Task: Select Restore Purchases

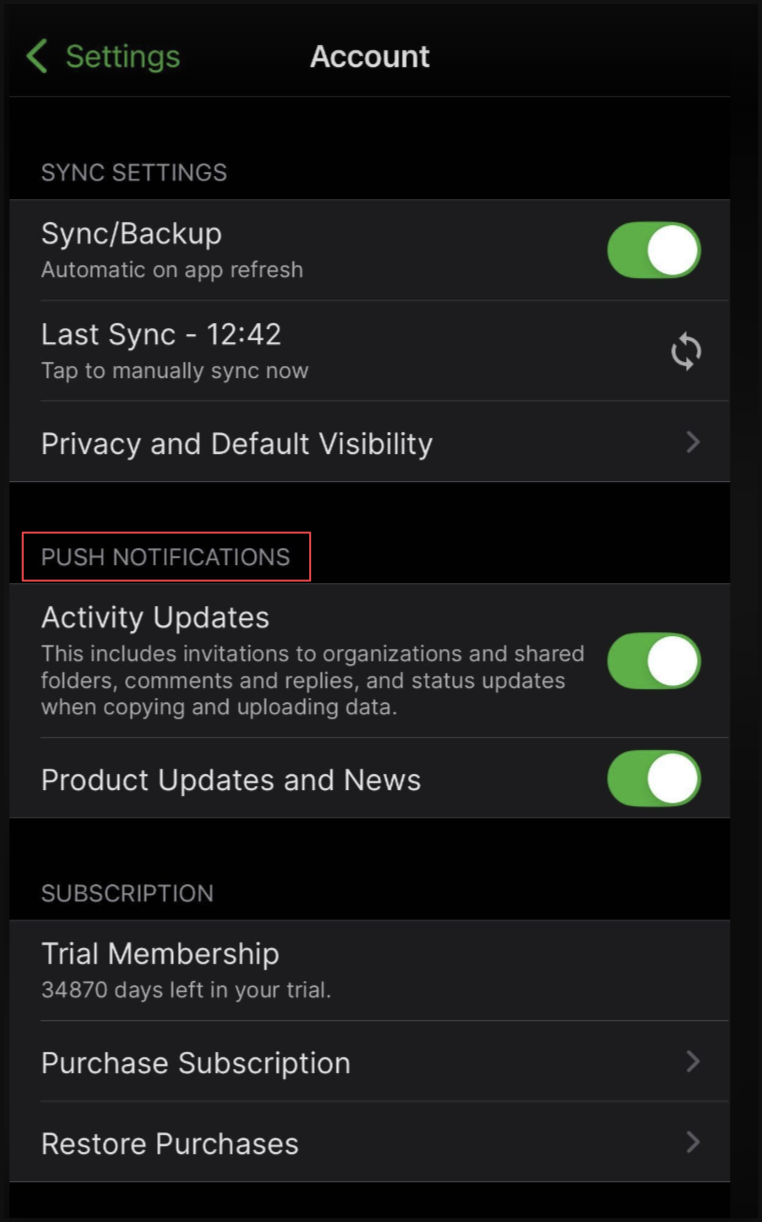Action: pos(370,1142)
